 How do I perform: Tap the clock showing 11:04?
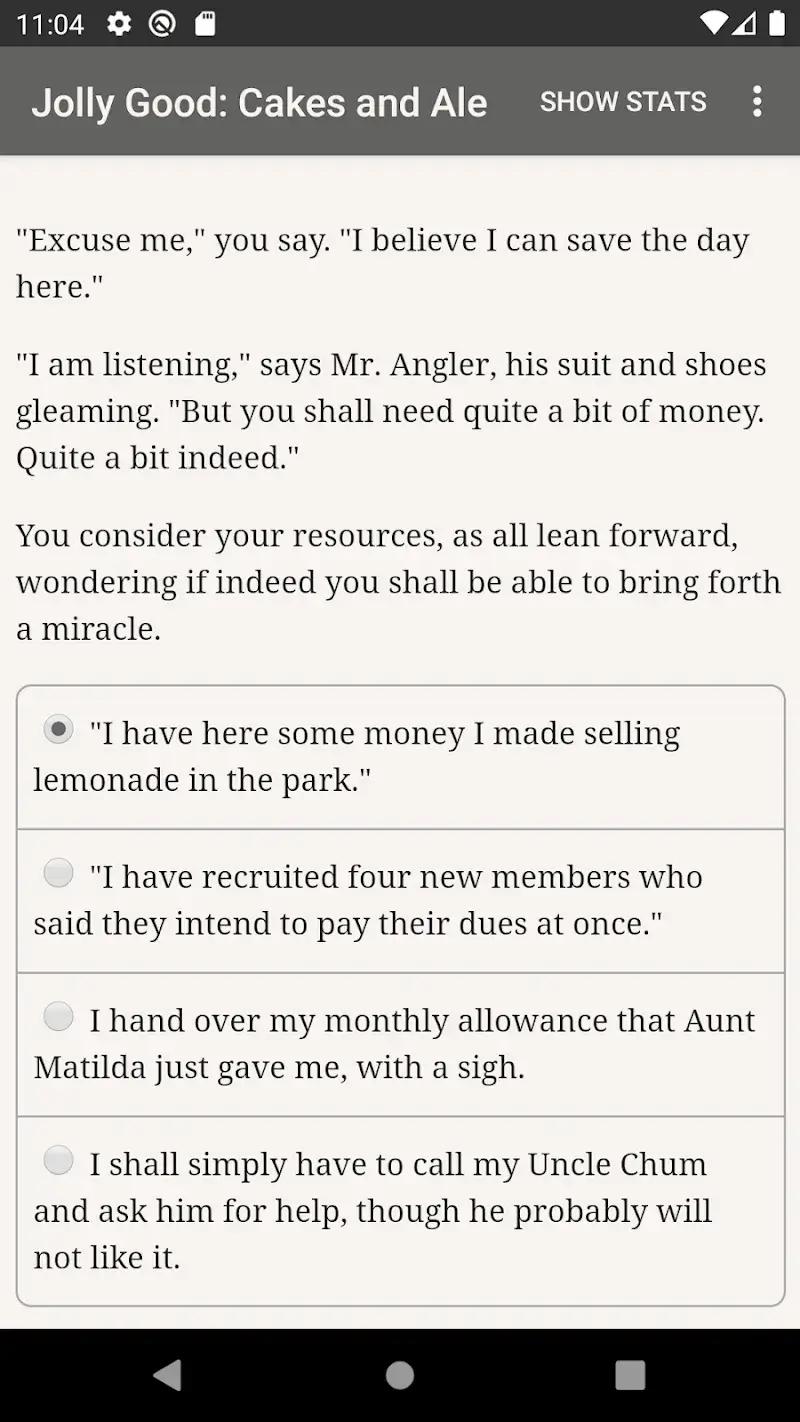(49, 24)
